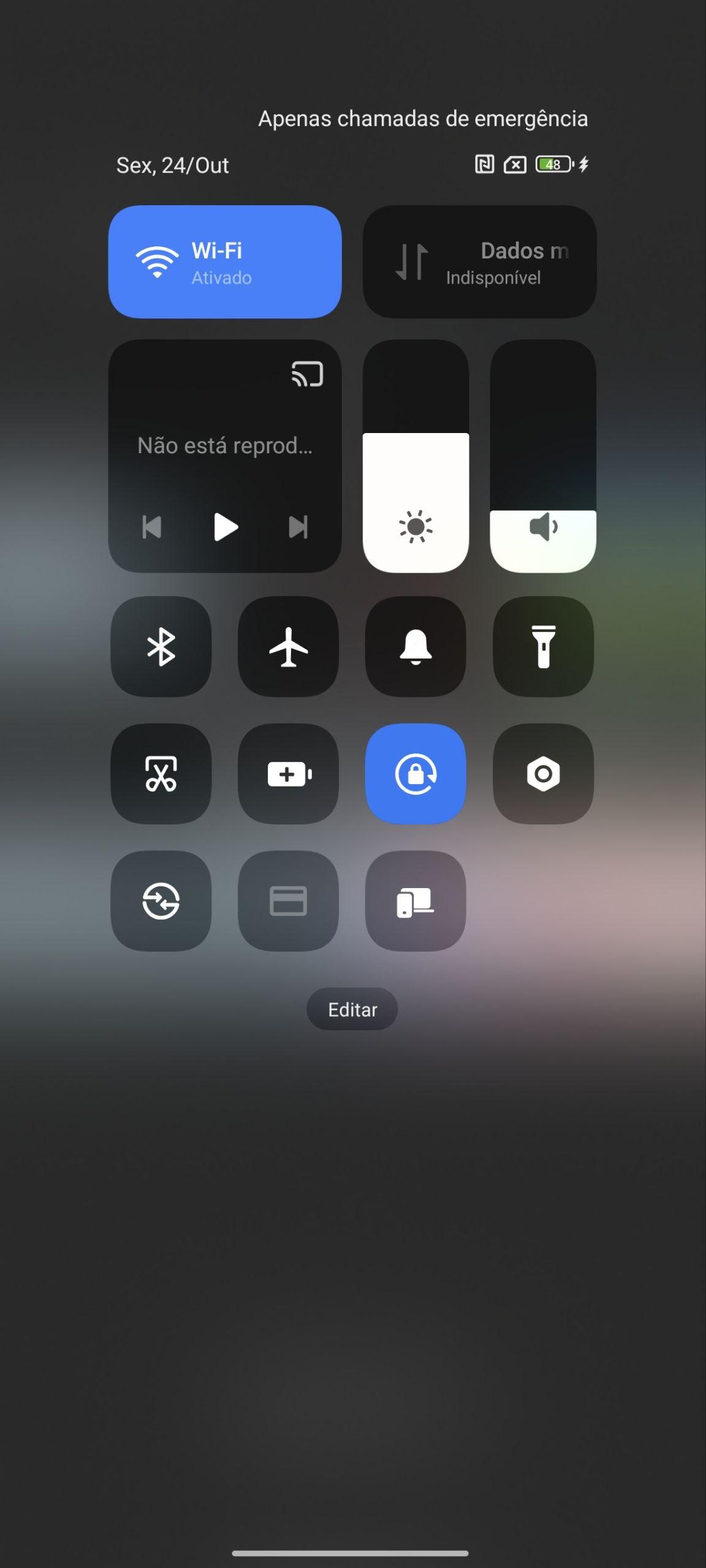This screenshot has width=706, height=1568.
Task: Tap the brightness slider
Action: coord(416,456)
